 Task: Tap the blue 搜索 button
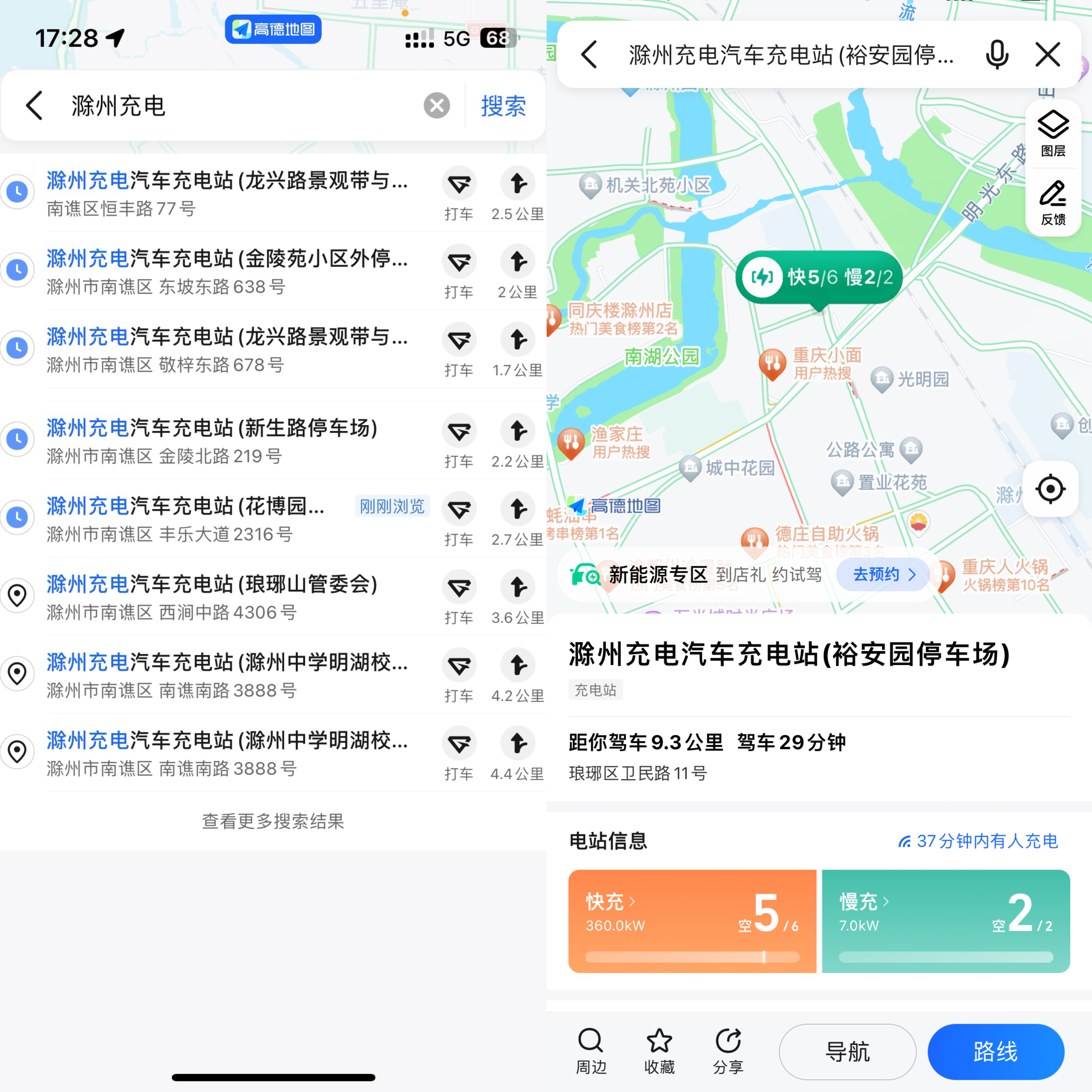point(503,106)
